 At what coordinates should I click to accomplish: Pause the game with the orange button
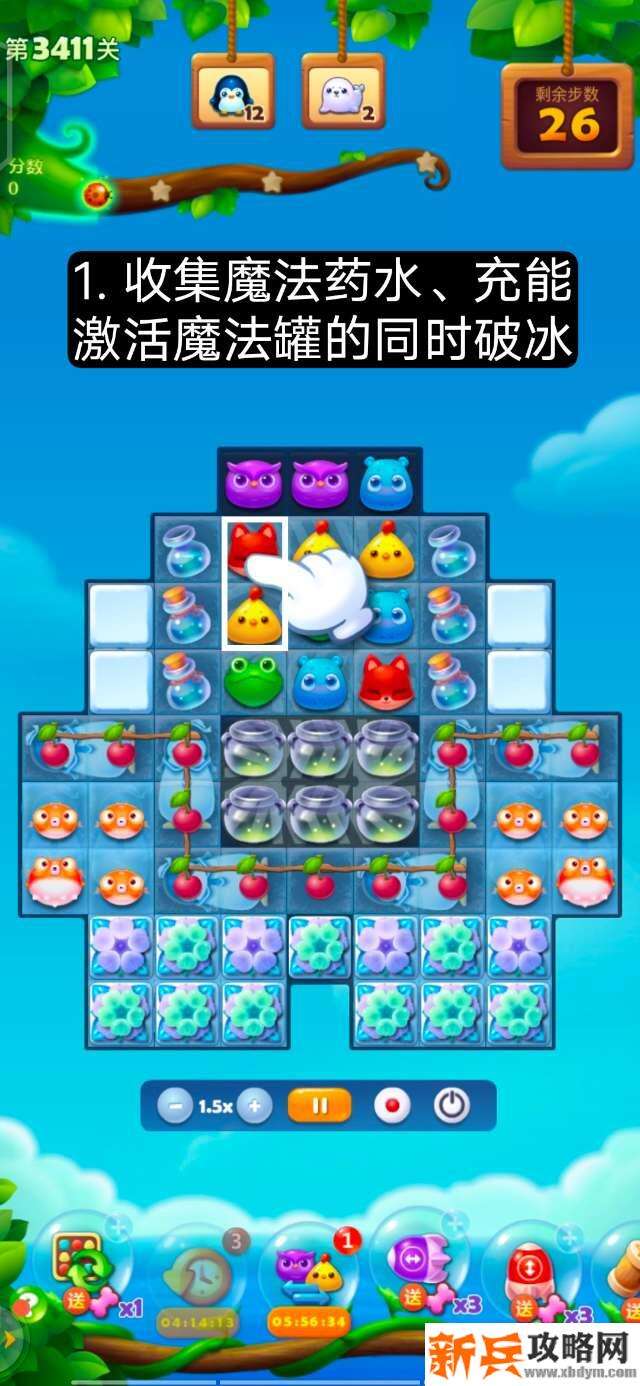320,1106
